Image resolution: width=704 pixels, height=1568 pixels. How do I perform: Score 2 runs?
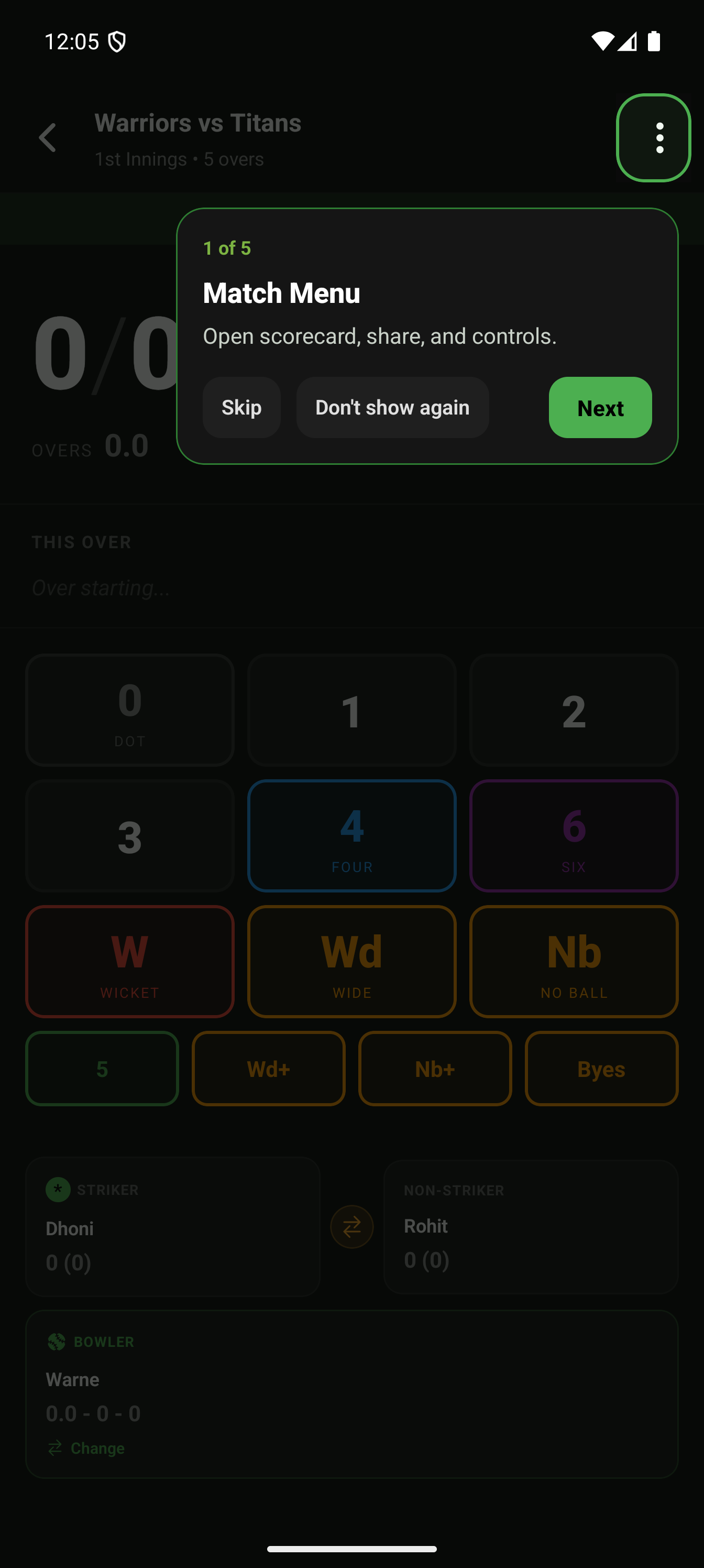[x=573, y=710]
